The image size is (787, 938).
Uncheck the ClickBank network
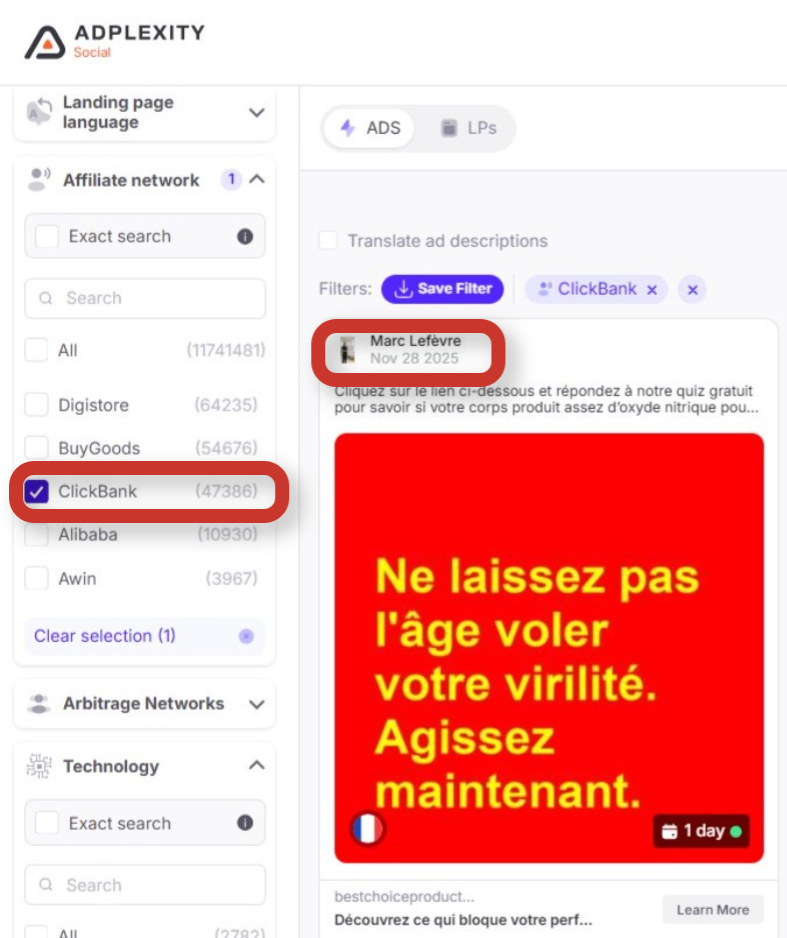(37, 491)
